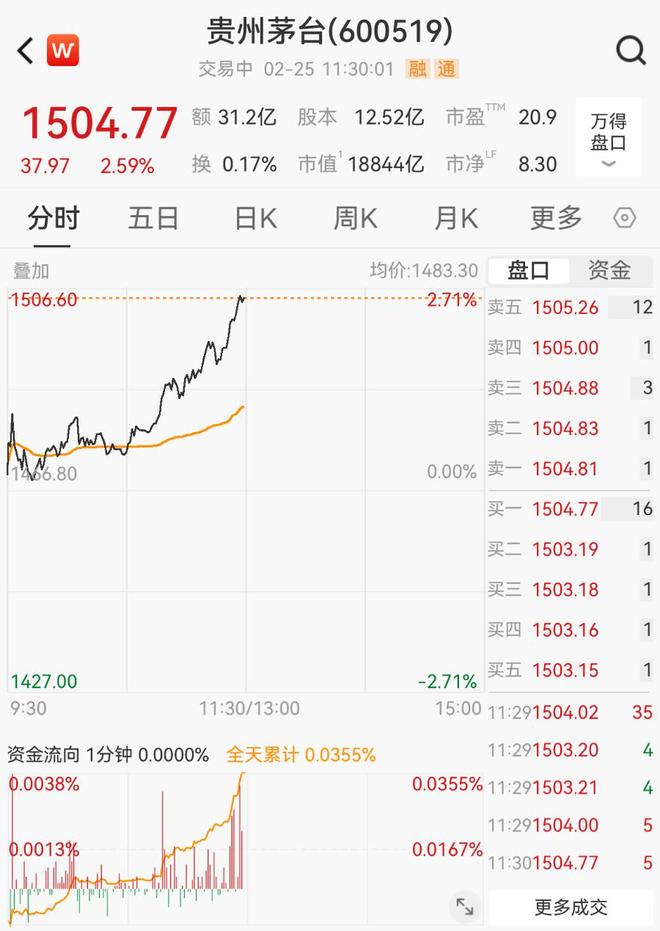Image resolution: width=660 pixels, height=931 pixels.
Task: Open the 更多 chart options
Action: pyautogui.click(x=555, y=218)
